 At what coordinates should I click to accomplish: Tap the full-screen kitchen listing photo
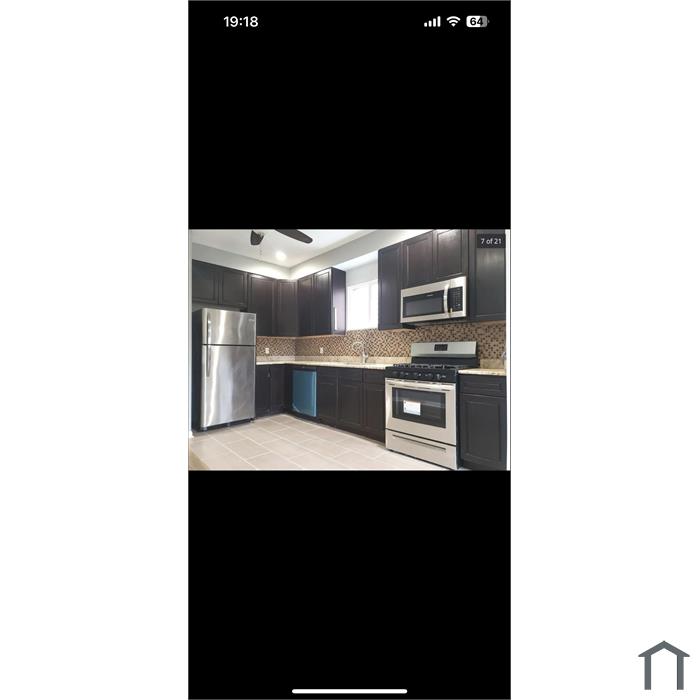pos(349,350)
